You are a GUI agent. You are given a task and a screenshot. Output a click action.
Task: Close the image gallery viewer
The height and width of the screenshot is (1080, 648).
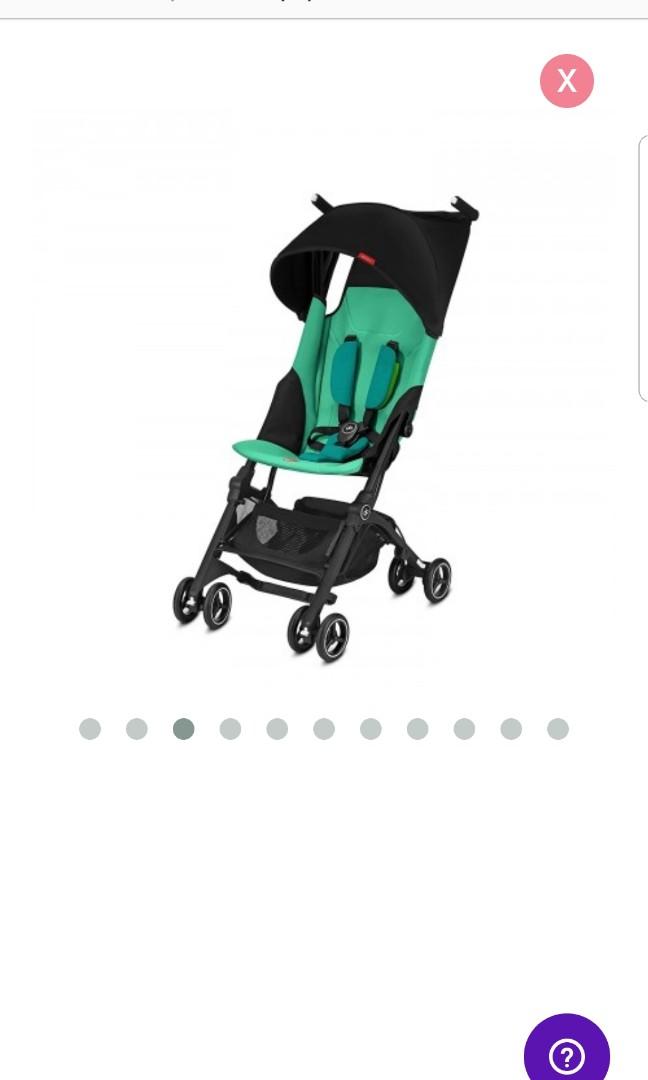pyautogui.click(x=567, y=81)
